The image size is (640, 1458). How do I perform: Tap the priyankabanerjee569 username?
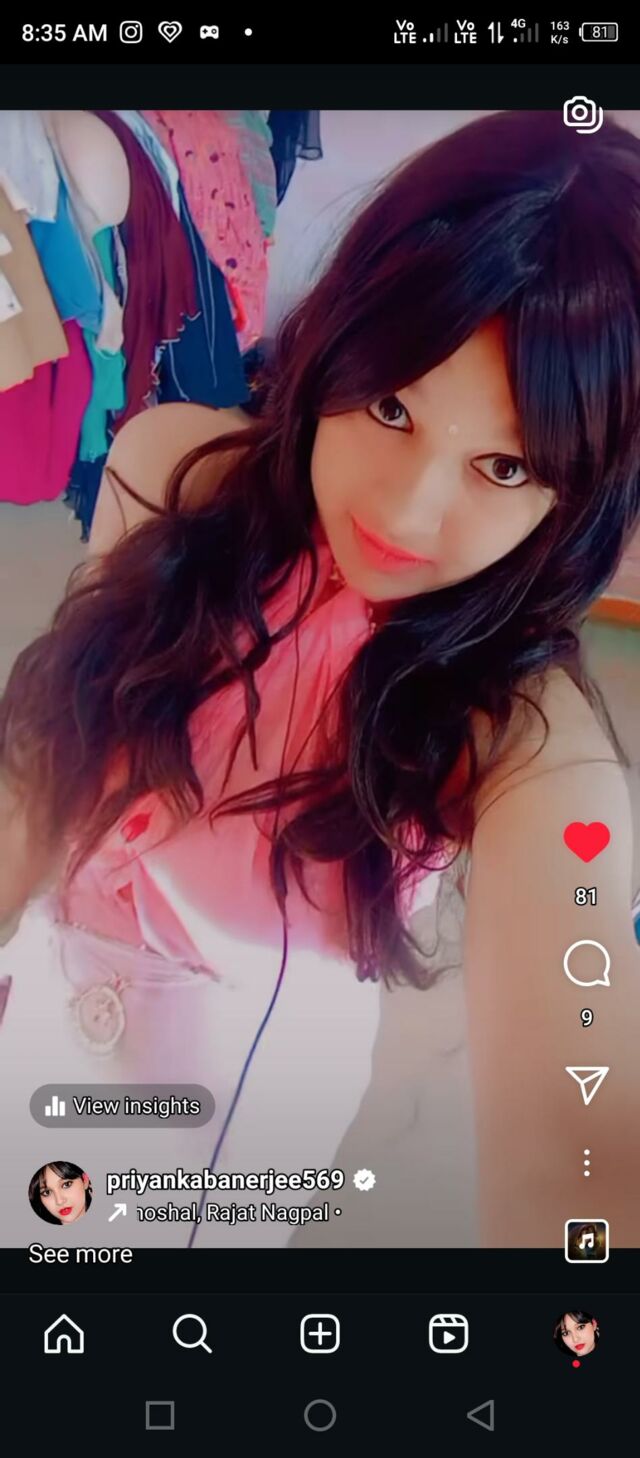click(225, 1180)
